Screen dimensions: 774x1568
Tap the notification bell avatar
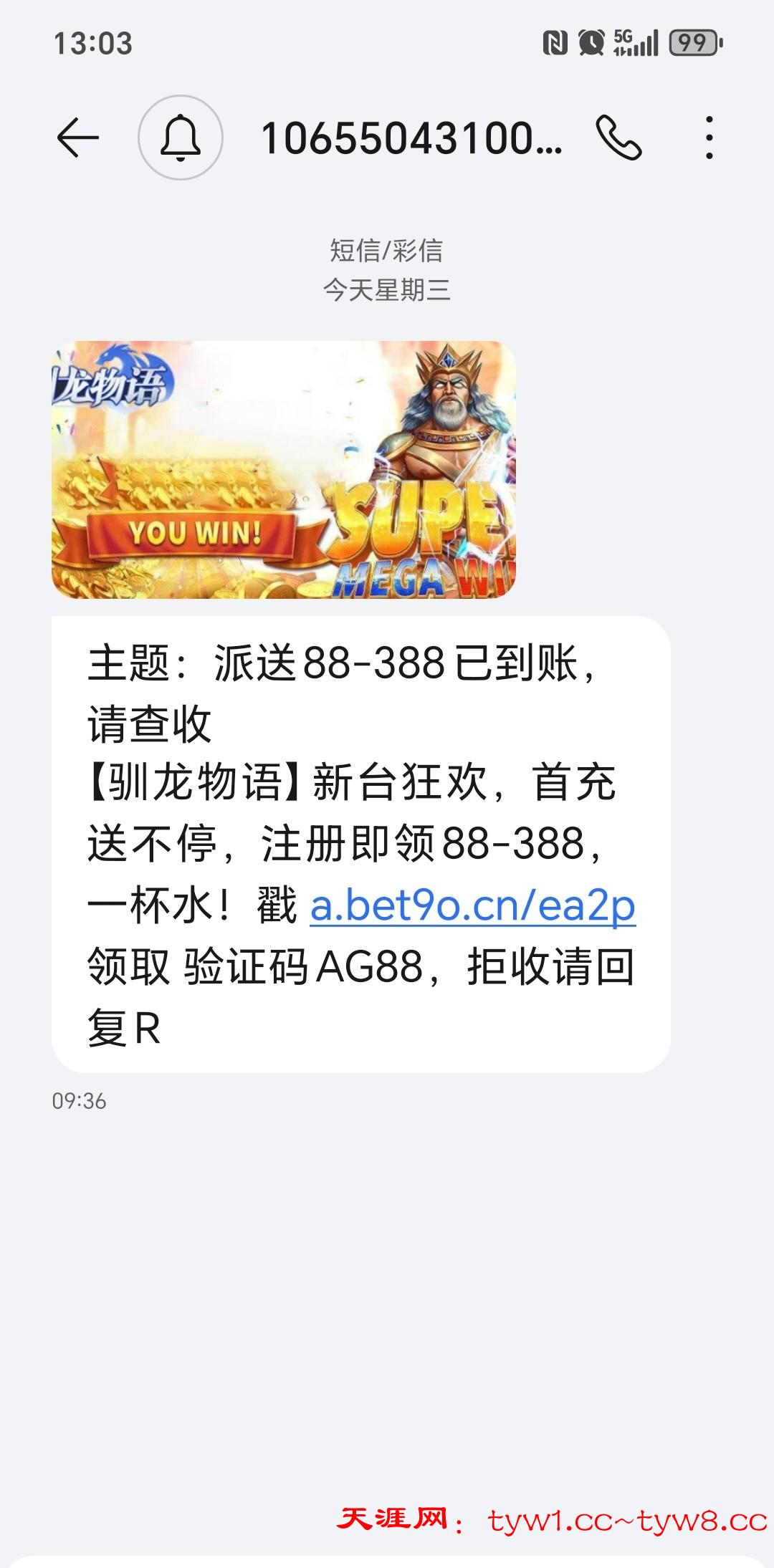point(181,137)
